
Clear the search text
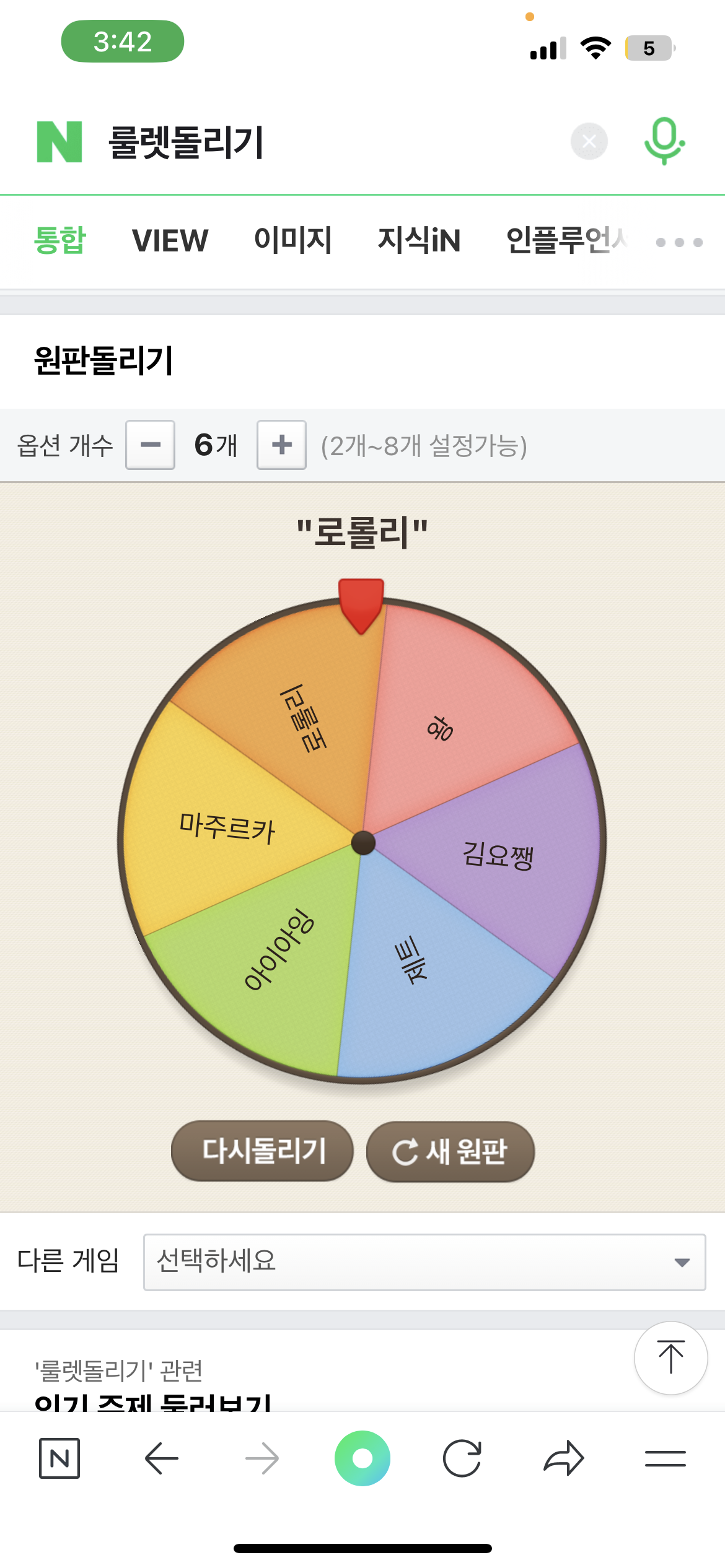coord(589,142)
